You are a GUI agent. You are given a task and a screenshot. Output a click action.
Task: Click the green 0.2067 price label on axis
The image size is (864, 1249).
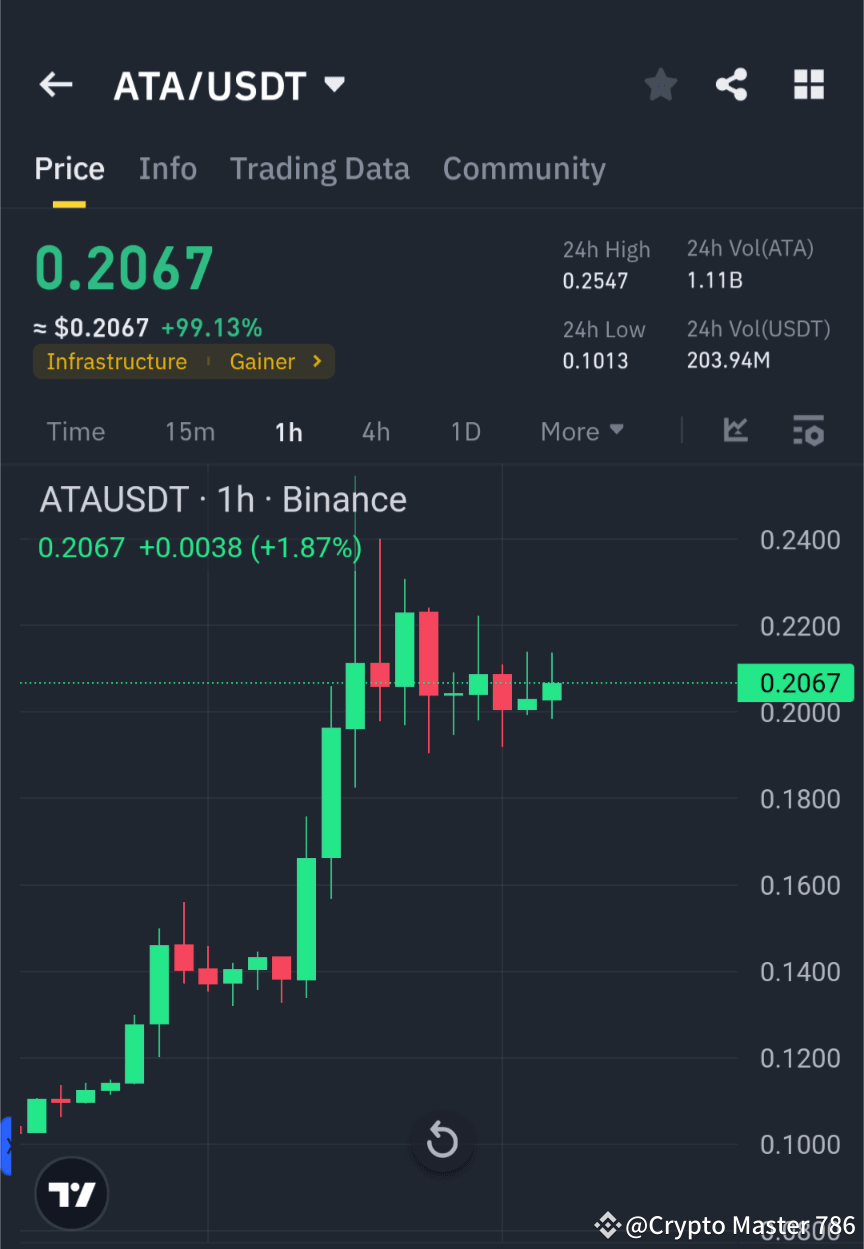795,683
